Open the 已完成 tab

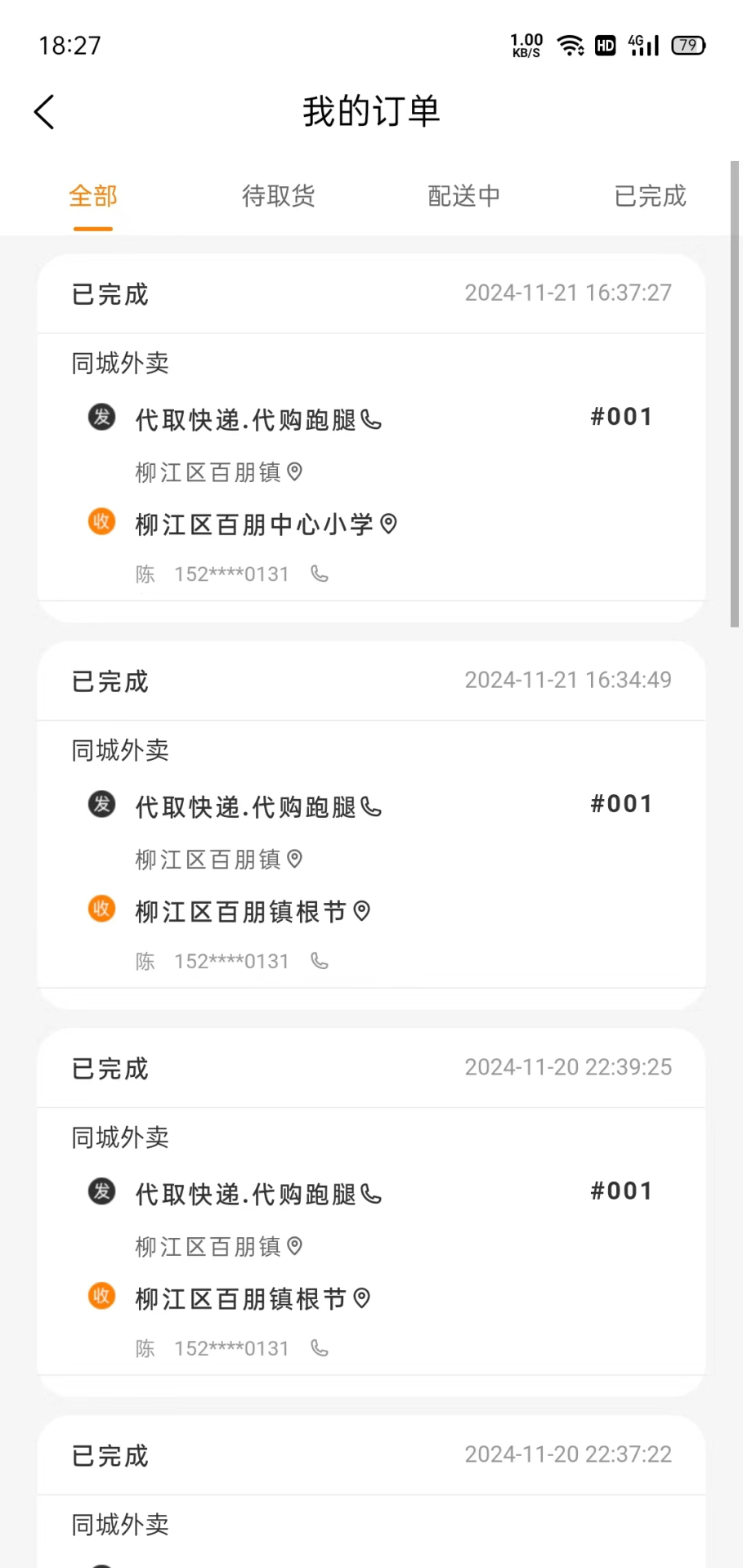[x=649, y=196]
